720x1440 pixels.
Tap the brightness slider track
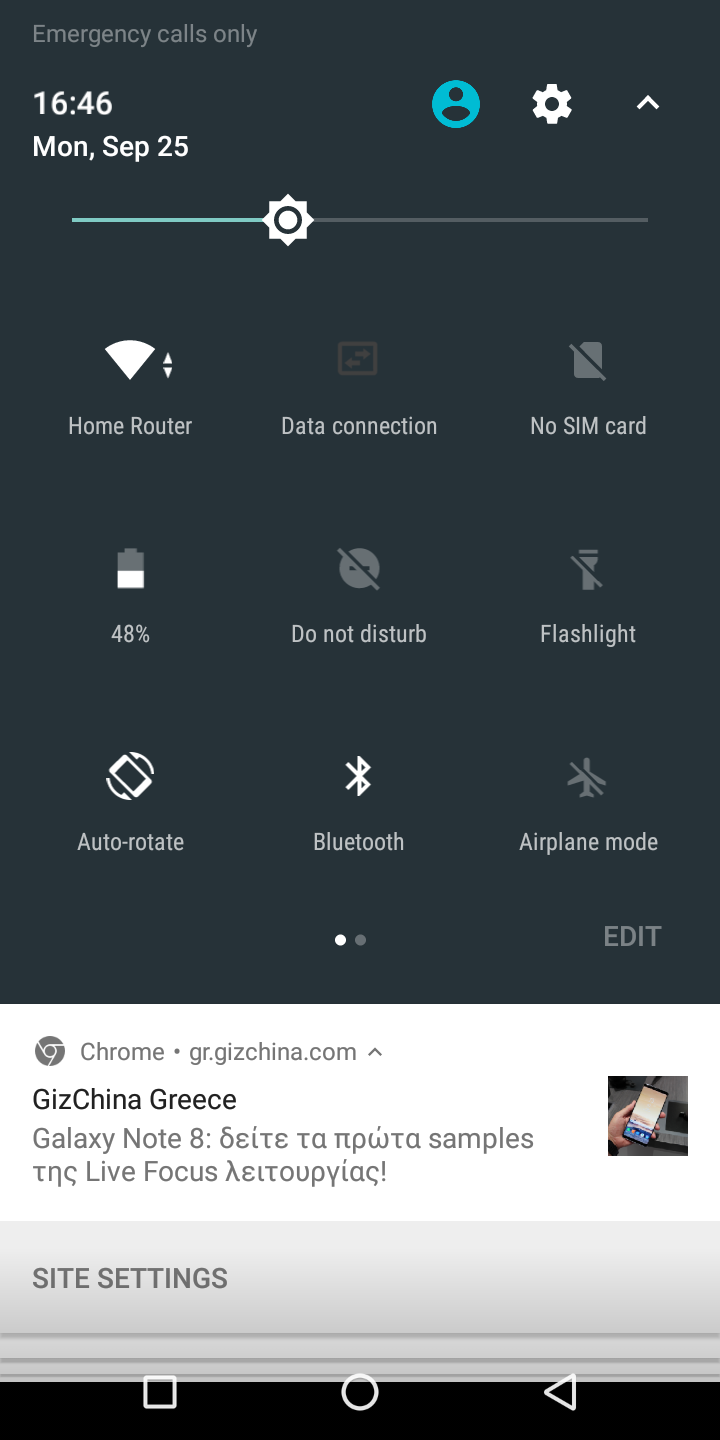pos(360,220)
